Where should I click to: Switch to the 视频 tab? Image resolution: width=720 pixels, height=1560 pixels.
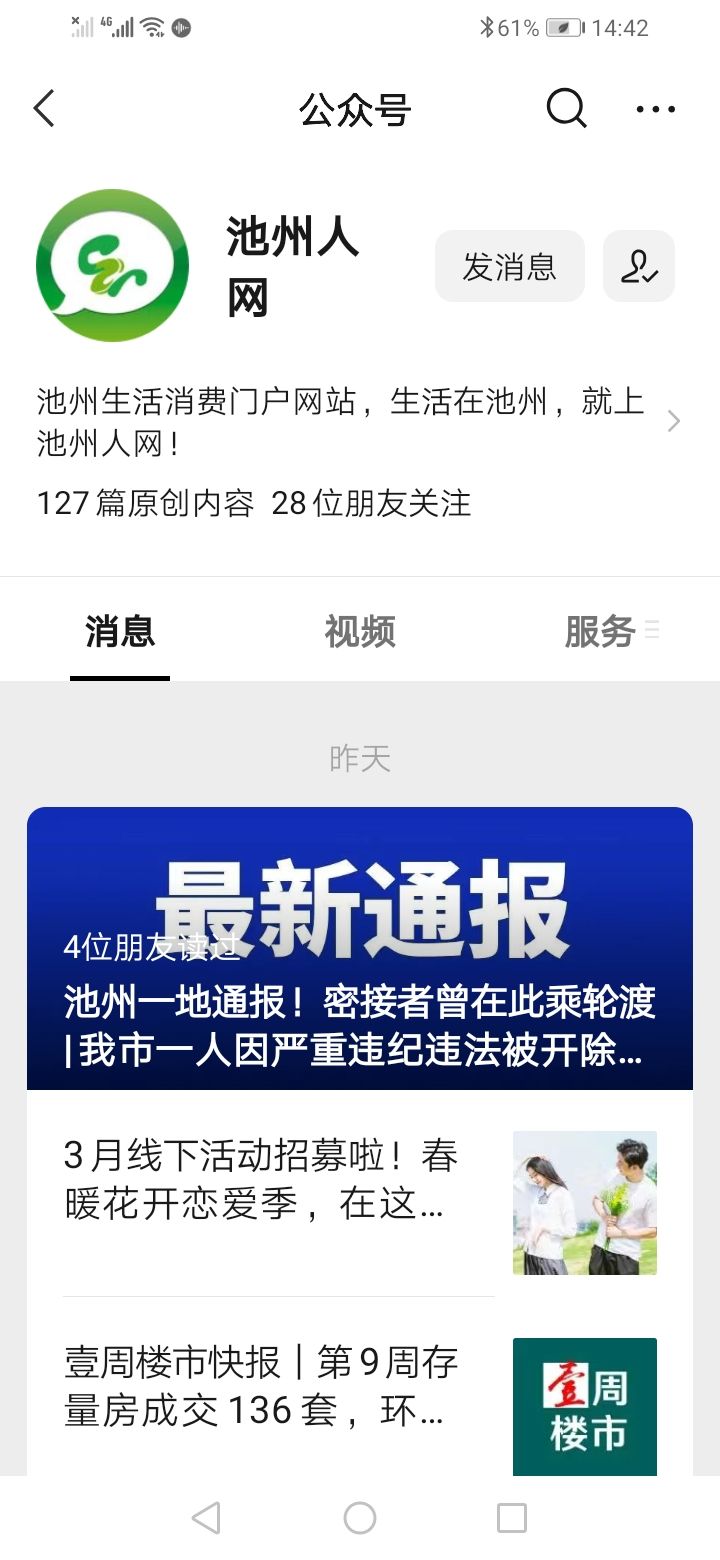[360, 632]
